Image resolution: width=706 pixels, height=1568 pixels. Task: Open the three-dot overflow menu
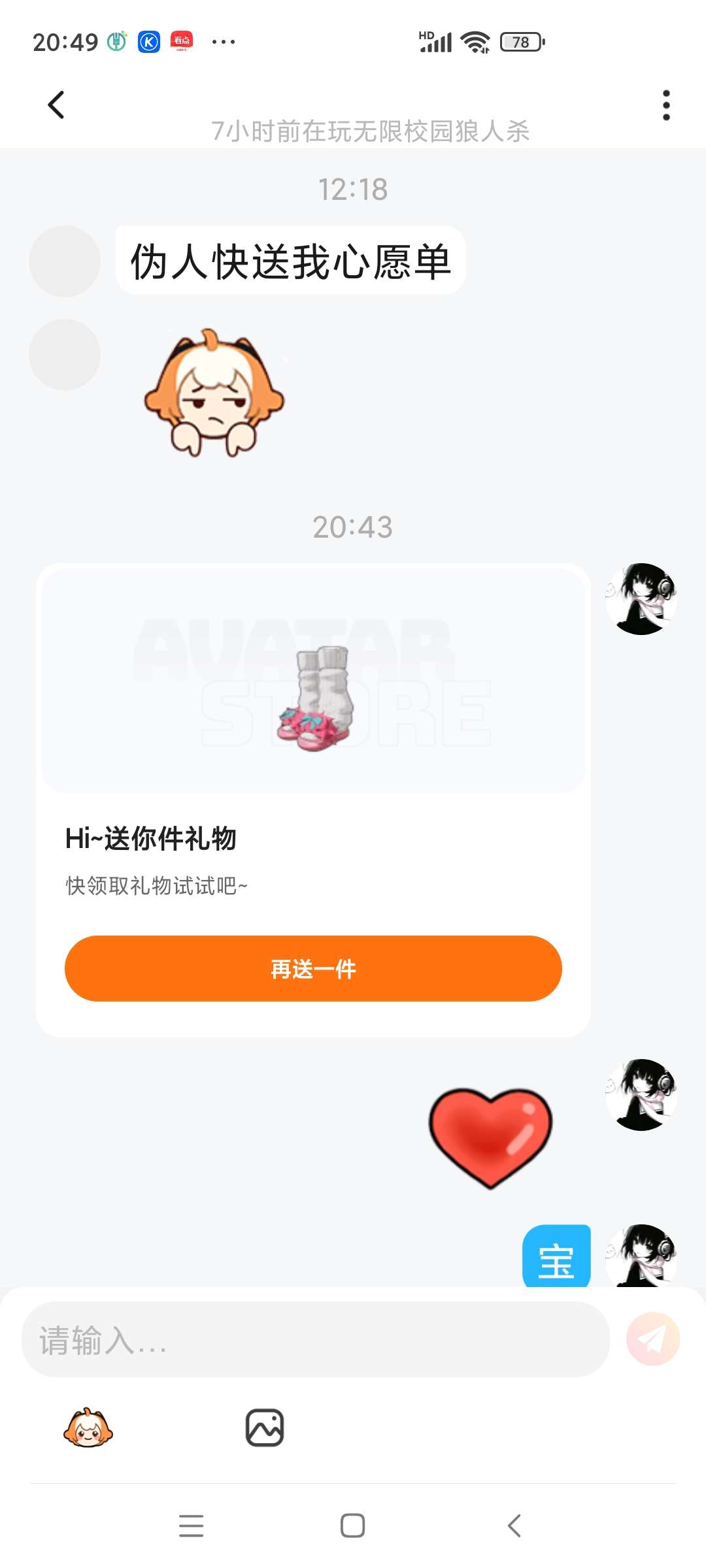tap(665, 105)
